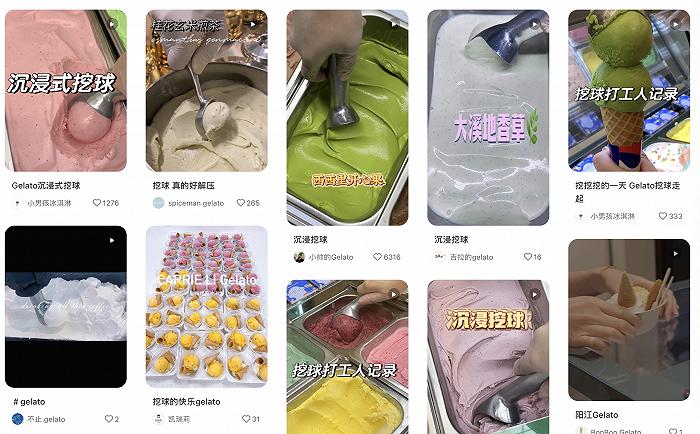Open the # gelato video post
Screen dimensions: 700x434
pos(66,307)
